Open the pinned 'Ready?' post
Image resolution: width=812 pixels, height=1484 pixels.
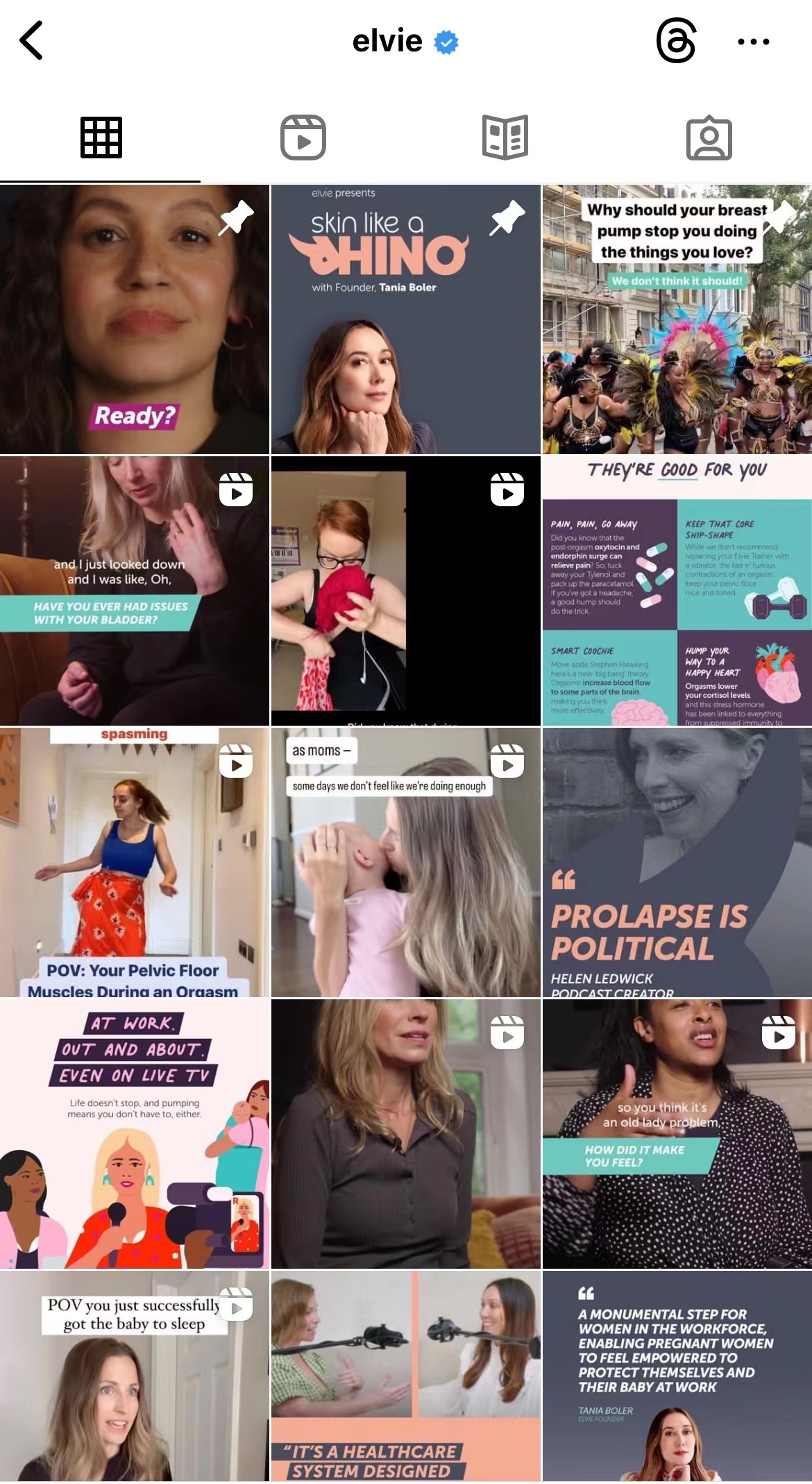135,319
